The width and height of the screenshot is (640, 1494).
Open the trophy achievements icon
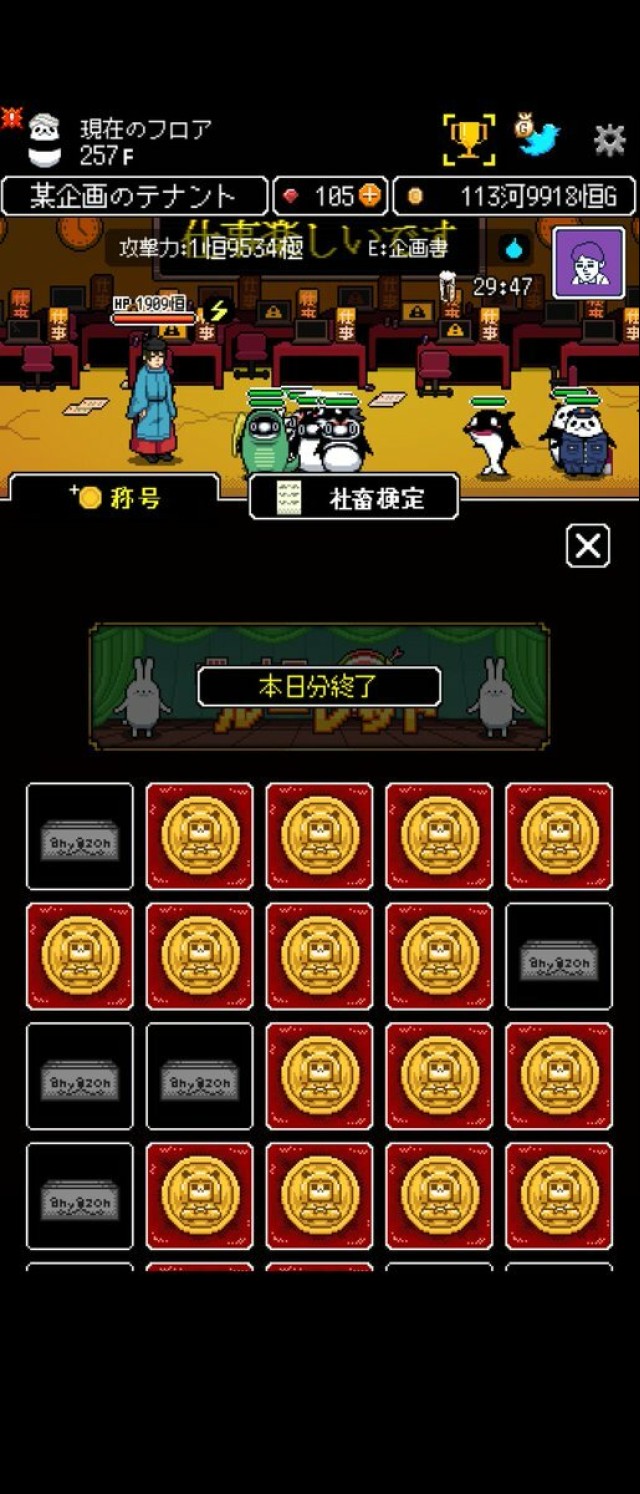(468, 139)
